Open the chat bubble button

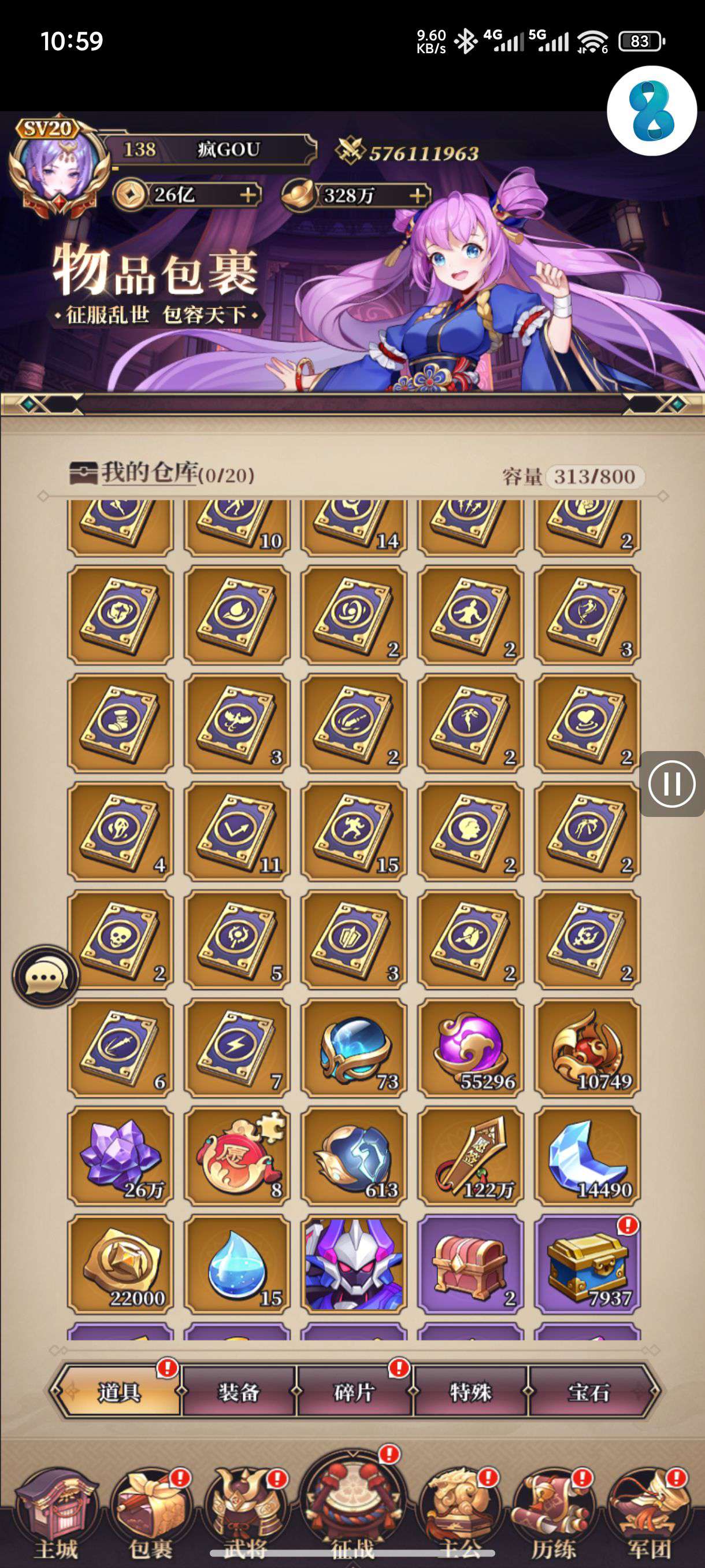tap(45, 976)
